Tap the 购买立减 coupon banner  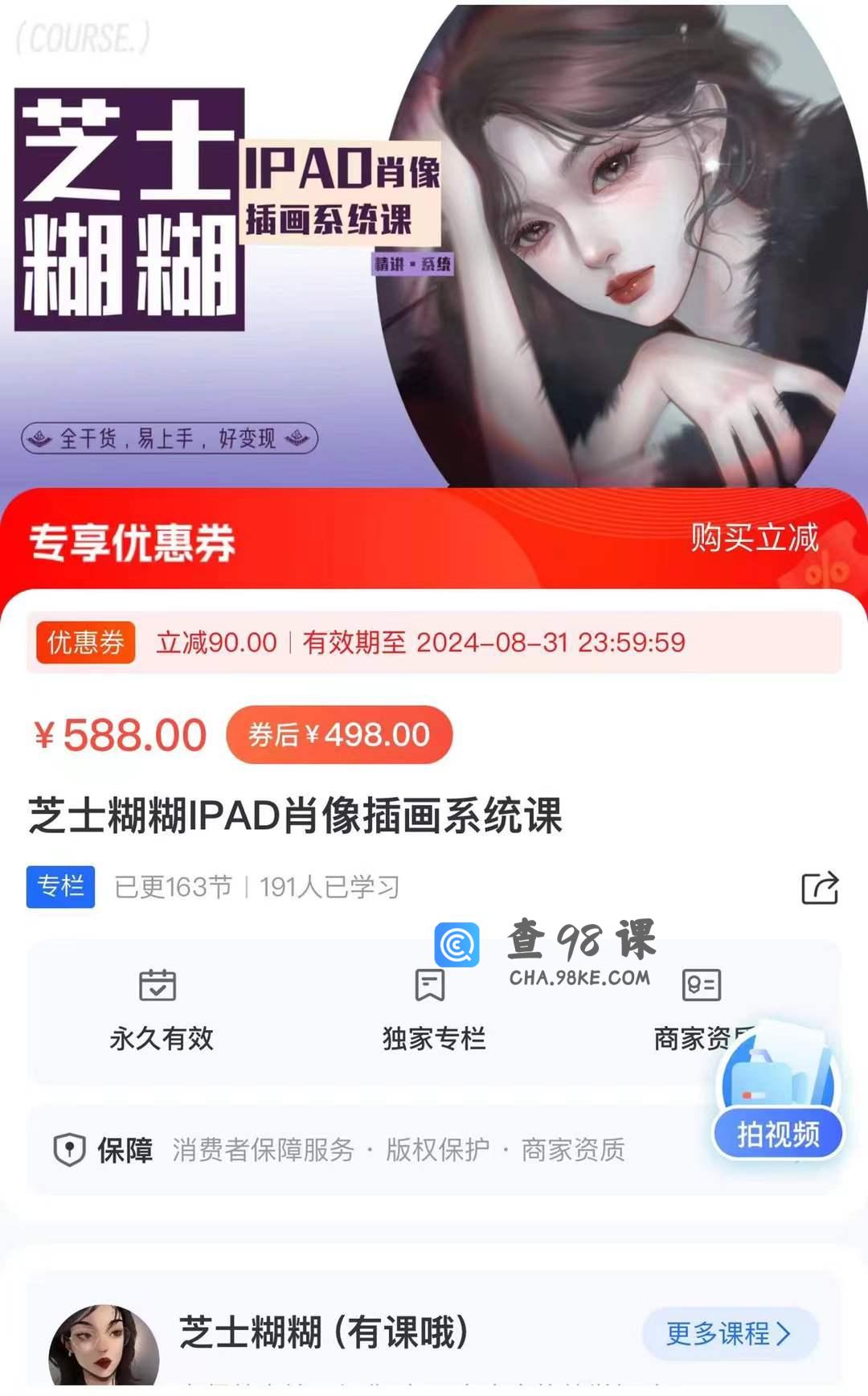coord(754,538)
